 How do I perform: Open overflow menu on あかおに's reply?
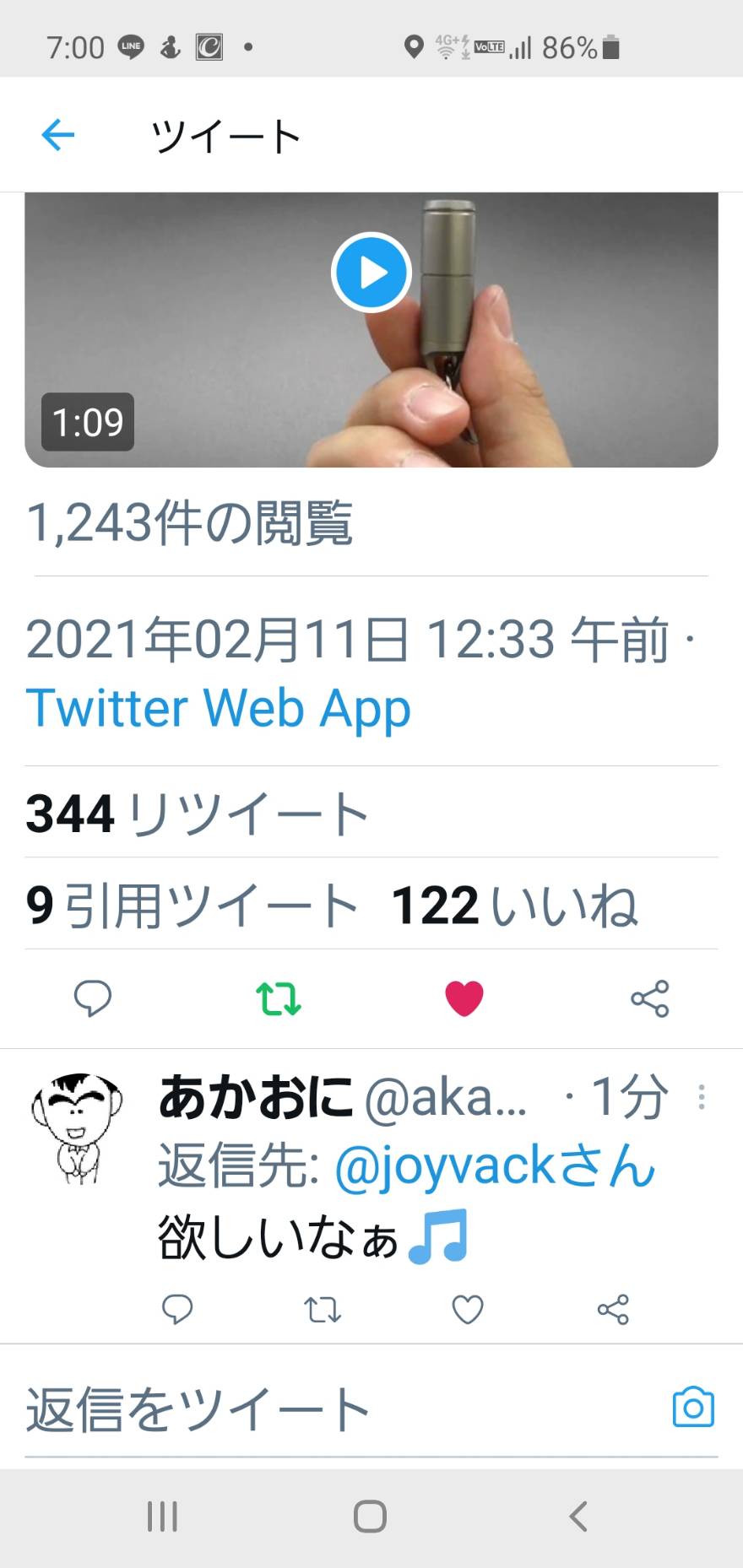(x=702, y=1096)
